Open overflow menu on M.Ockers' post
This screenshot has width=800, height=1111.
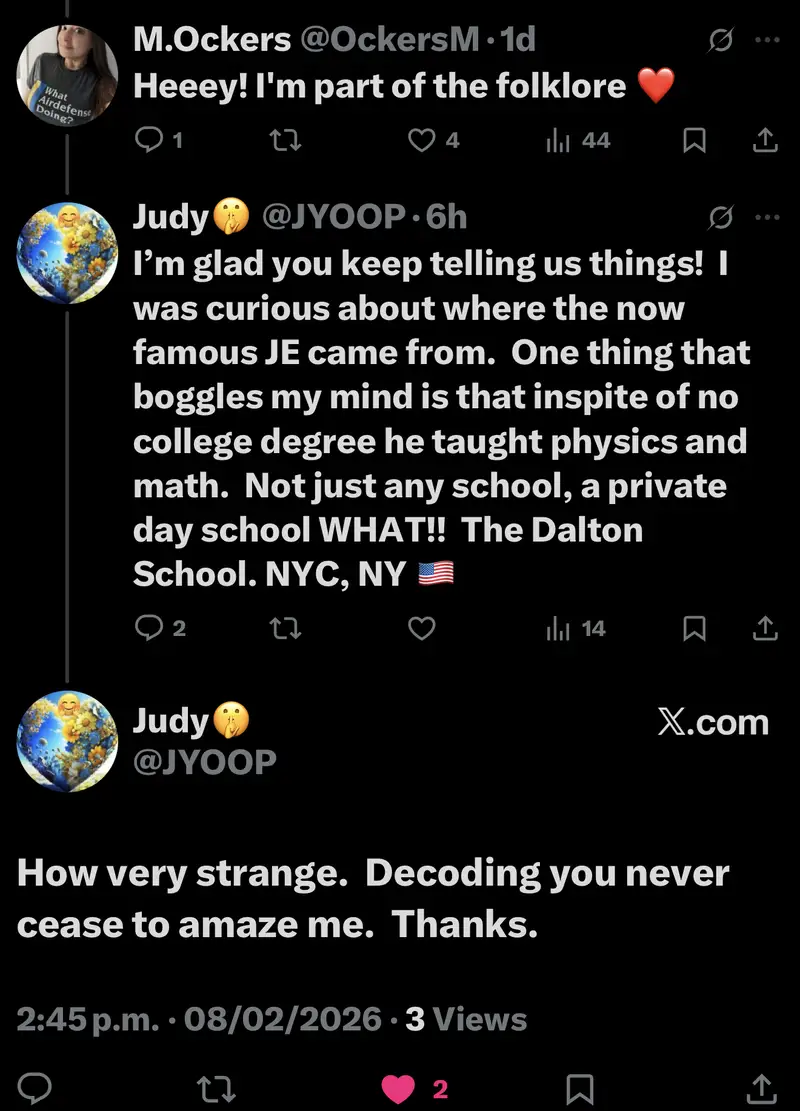(x=766, y=42)
